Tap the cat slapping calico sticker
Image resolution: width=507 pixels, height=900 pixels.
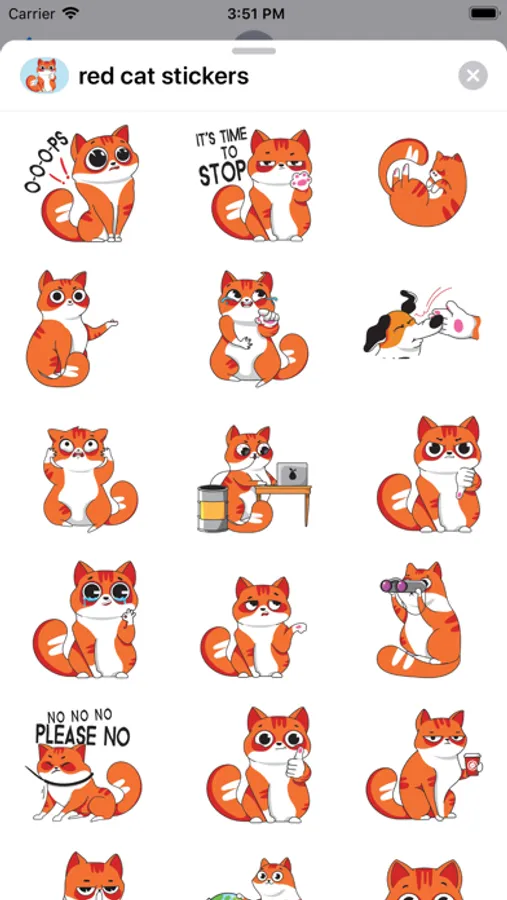pyautogui.click(x=421, y=323)
